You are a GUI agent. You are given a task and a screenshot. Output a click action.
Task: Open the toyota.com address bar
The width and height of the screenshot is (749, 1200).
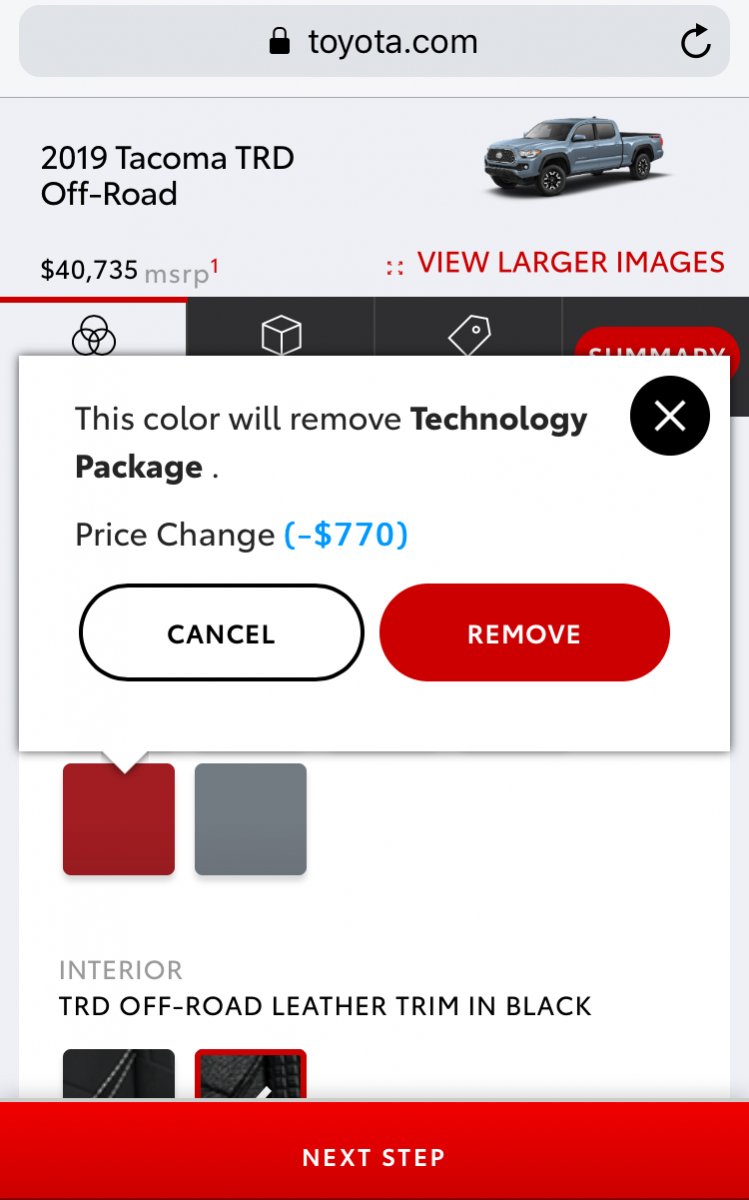click(374, 41)
